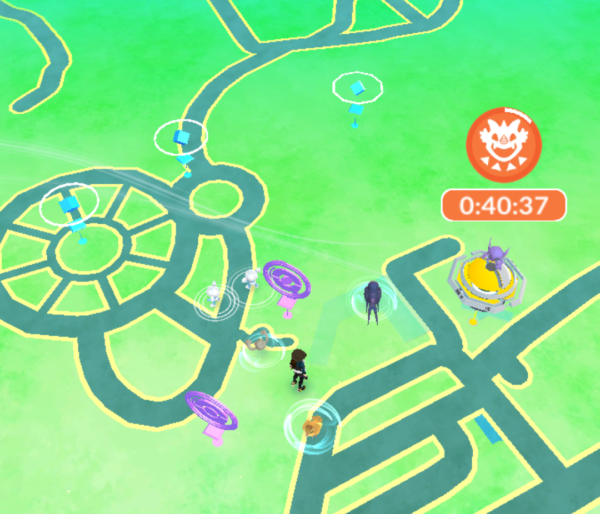The image size is (600, 514).
Task: Open the blue PokéStop inside the circular park
Action: click(68, 207)
